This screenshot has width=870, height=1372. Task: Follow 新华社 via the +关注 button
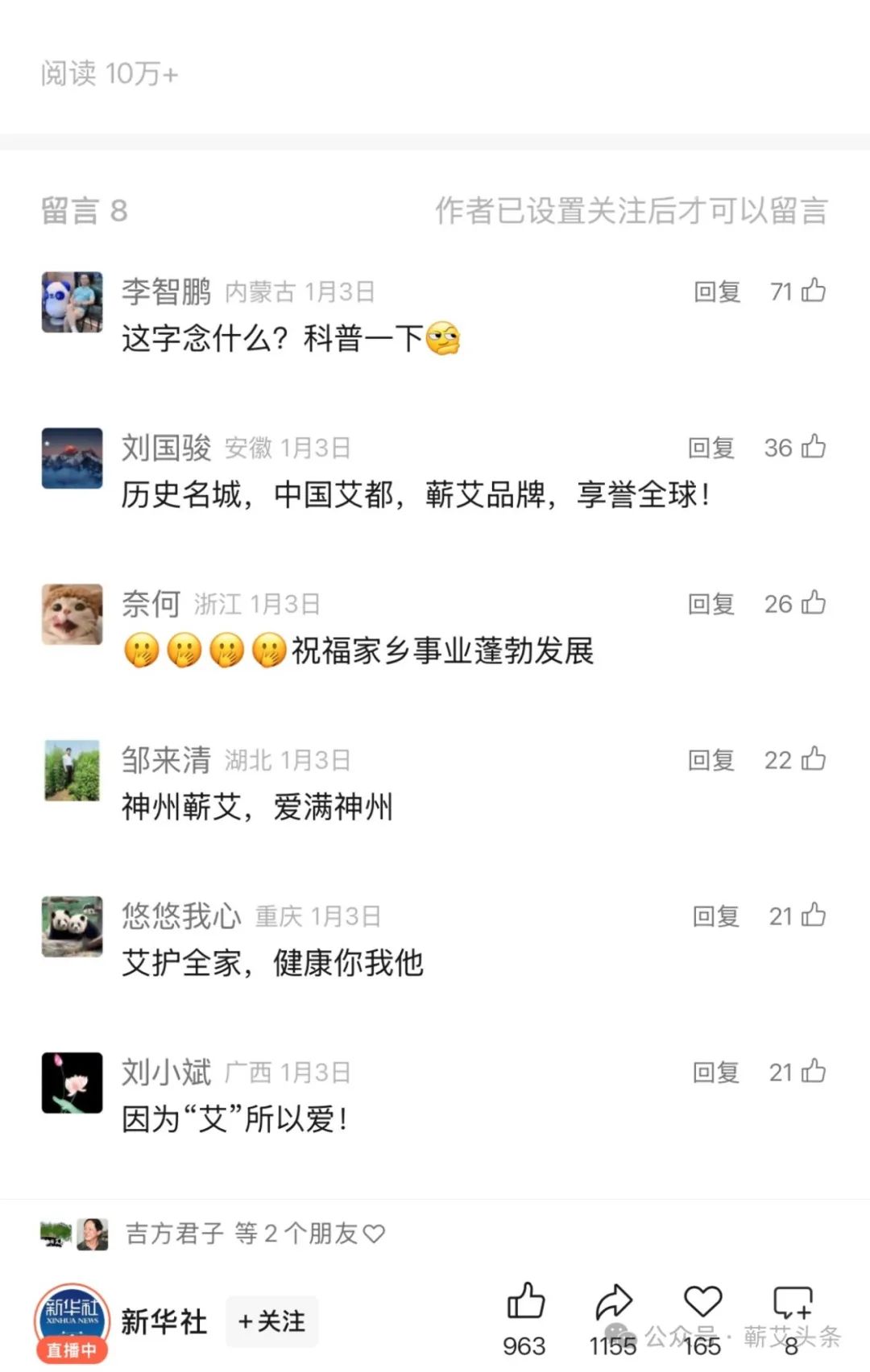click(272, 1320)
